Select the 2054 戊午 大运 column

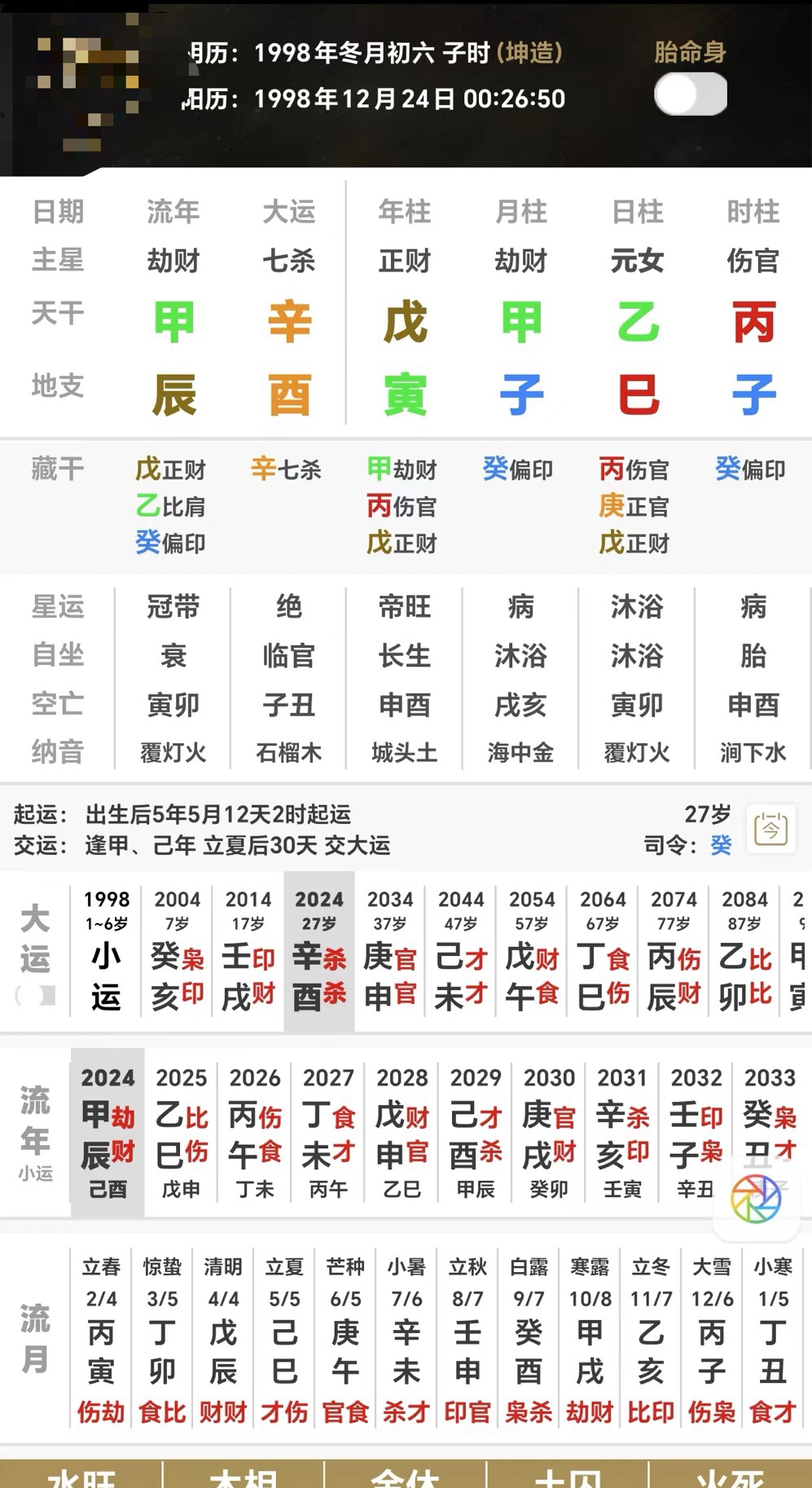pos(532,952)
